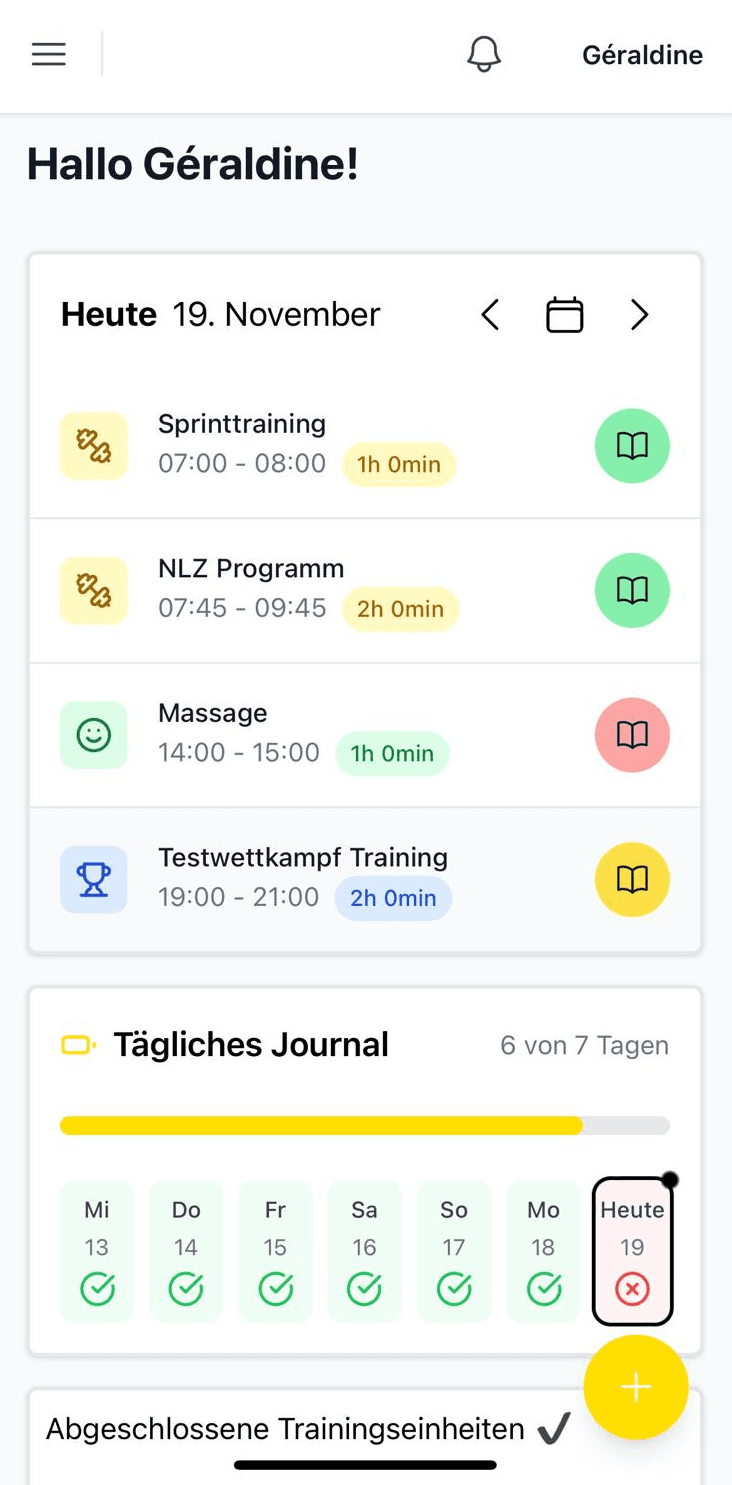Open the notifications bell
Screen dimensions: 732x1485
click(x=484, y=54)
